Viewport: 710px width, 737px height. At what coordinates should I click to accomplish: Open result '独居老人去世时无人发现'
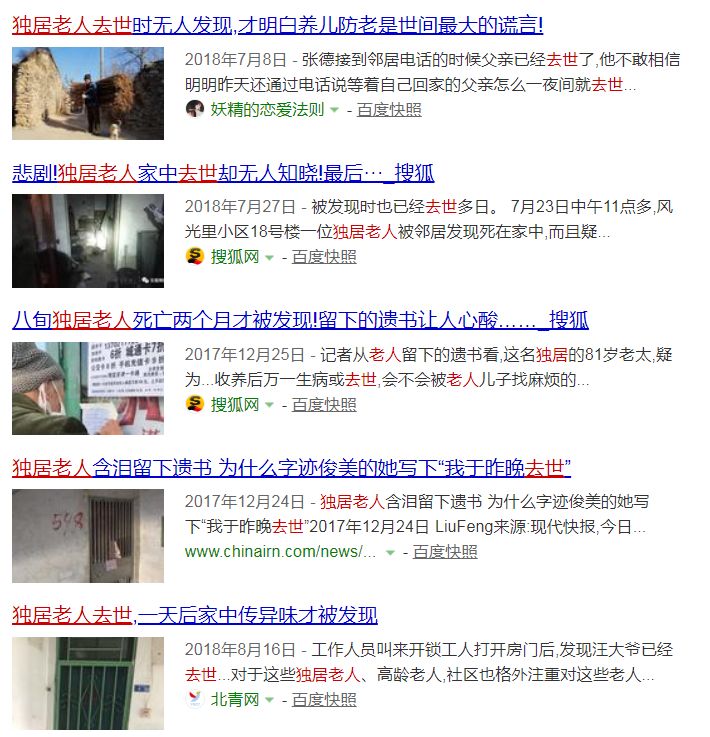click(278, 24)
